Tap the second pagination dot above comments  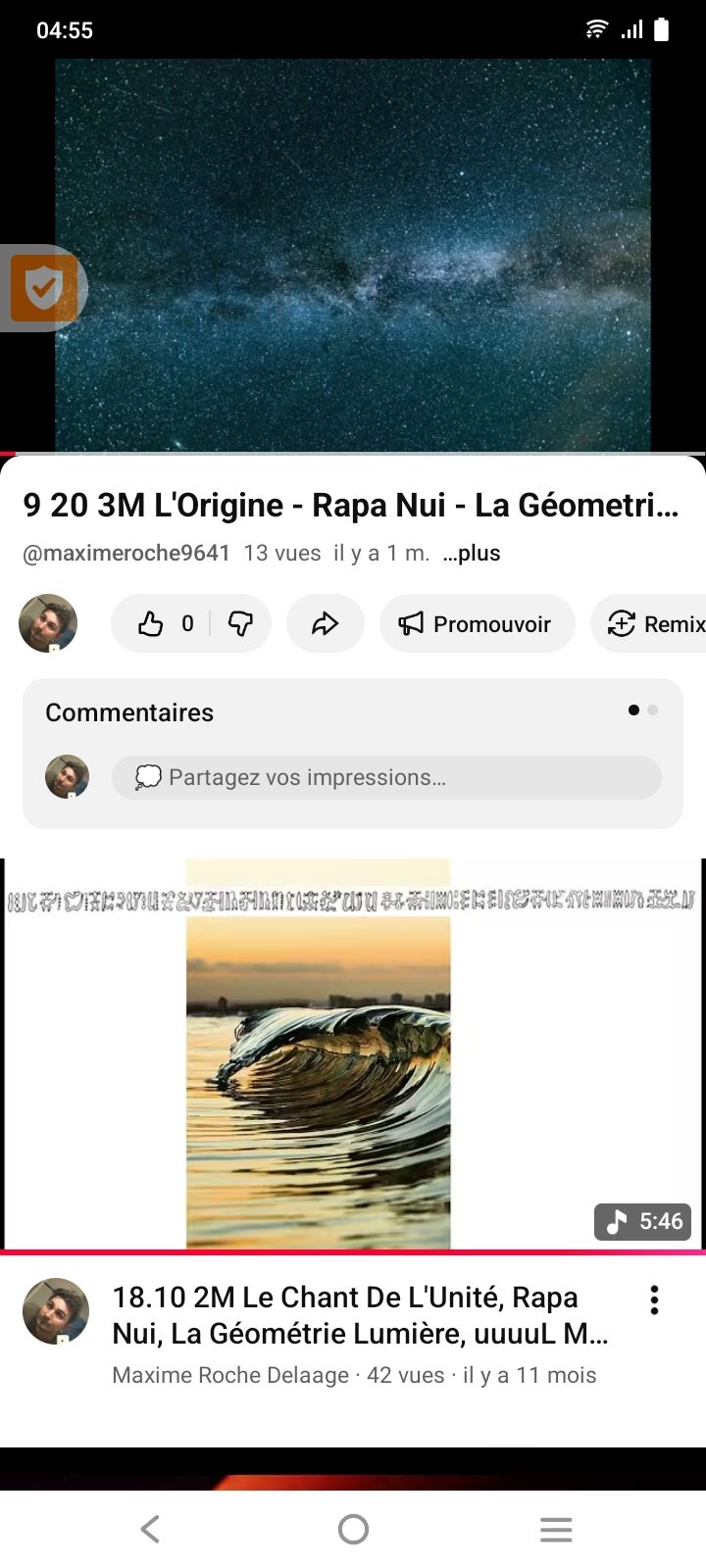point(651,710)
